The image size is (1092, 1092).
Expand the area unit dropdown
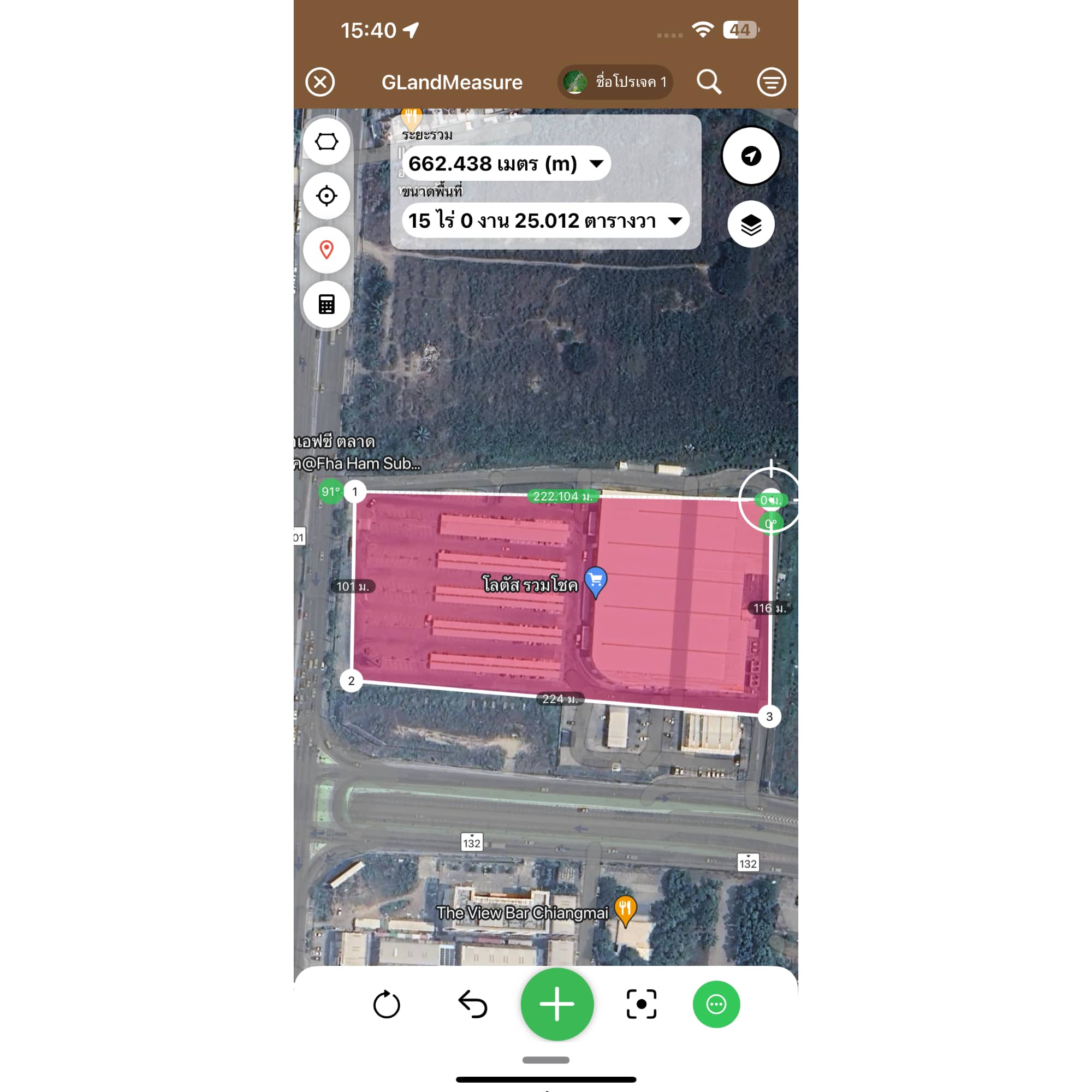point(675,221)
